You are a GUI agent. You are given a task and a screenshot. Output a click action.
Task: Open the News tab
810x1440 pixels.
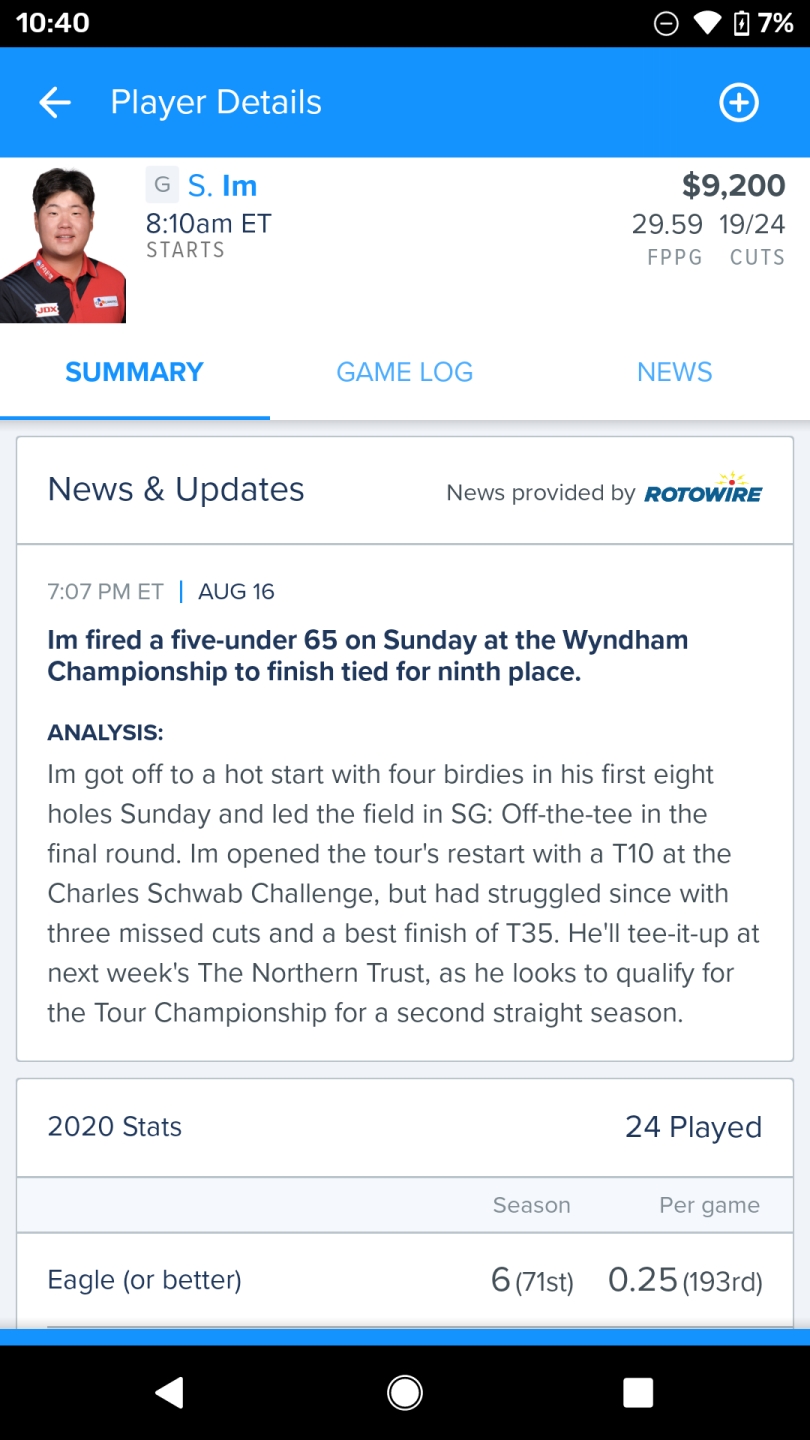pos(675,372)
